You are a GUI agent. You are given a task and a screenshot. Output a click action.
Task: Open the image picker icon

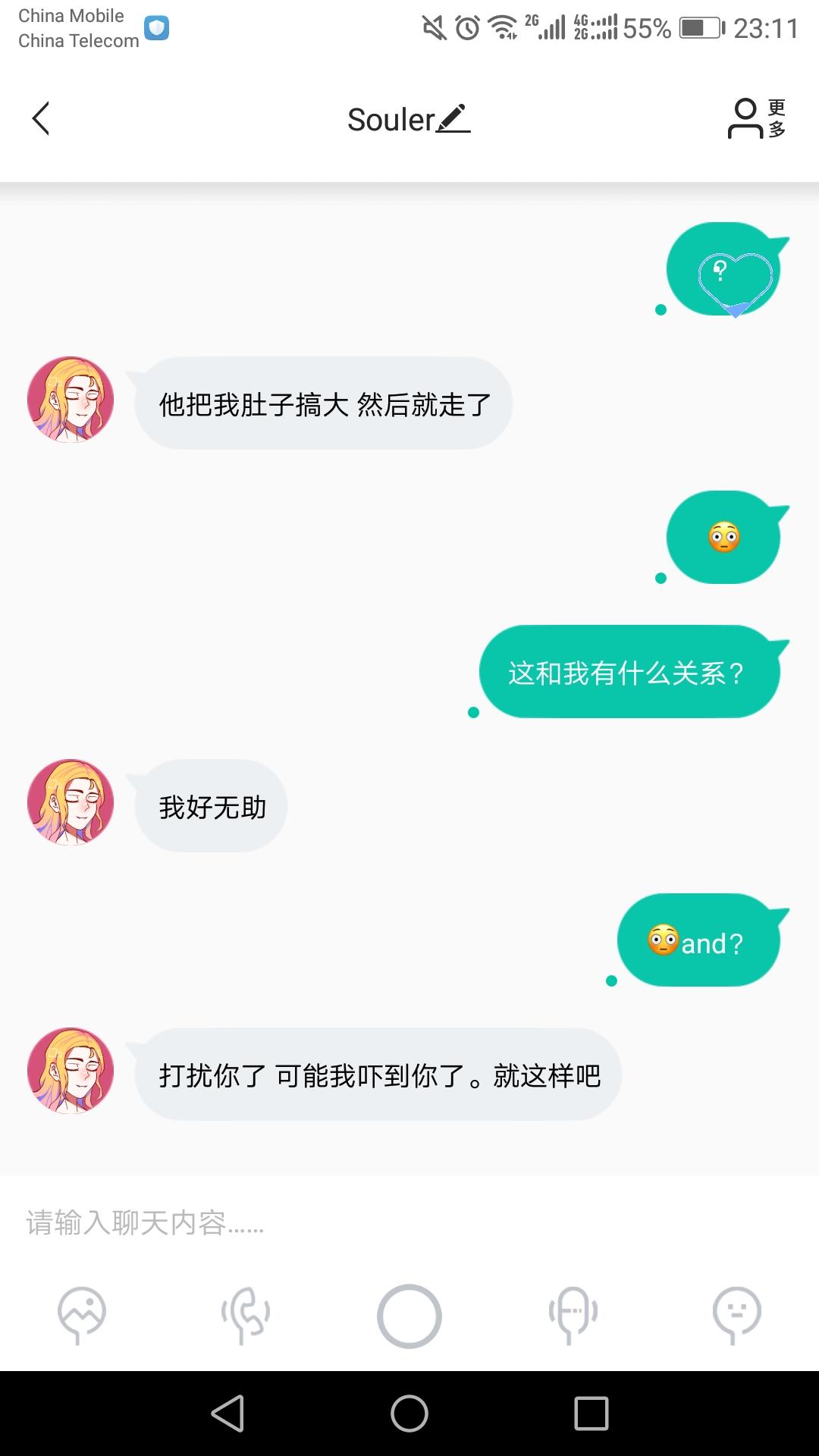coord(82,1315)
